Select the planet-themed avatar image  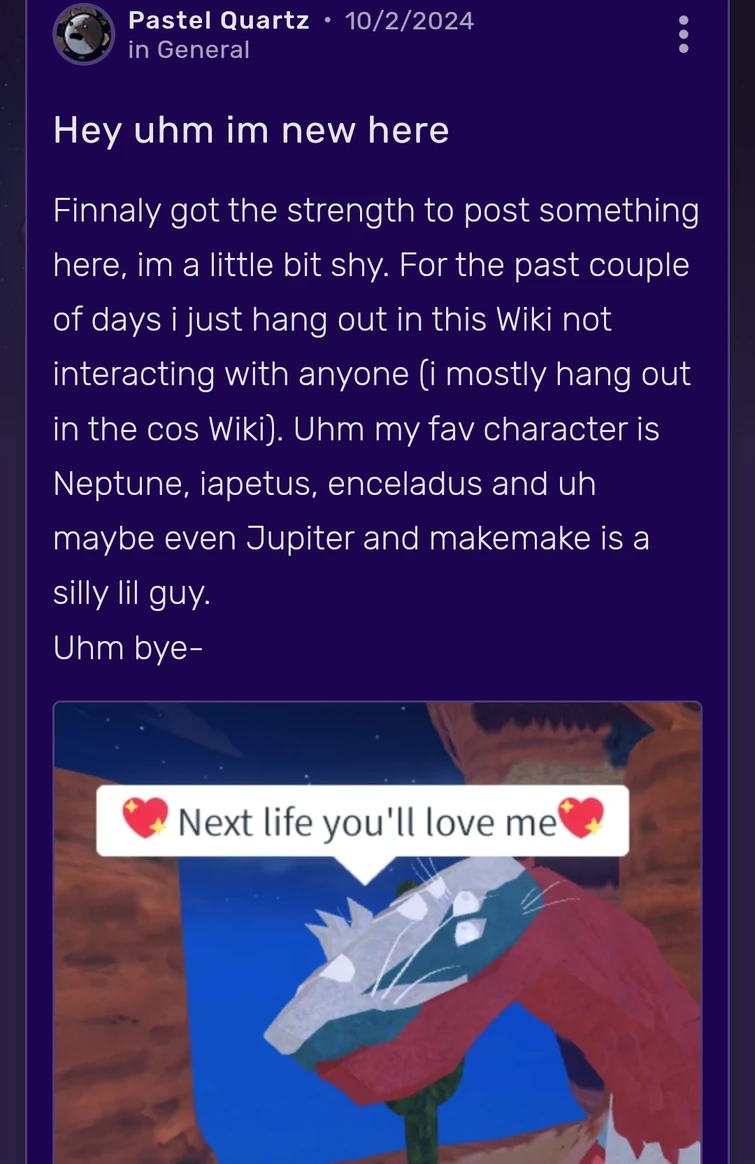pyautogui.click(x=84, y=35)
